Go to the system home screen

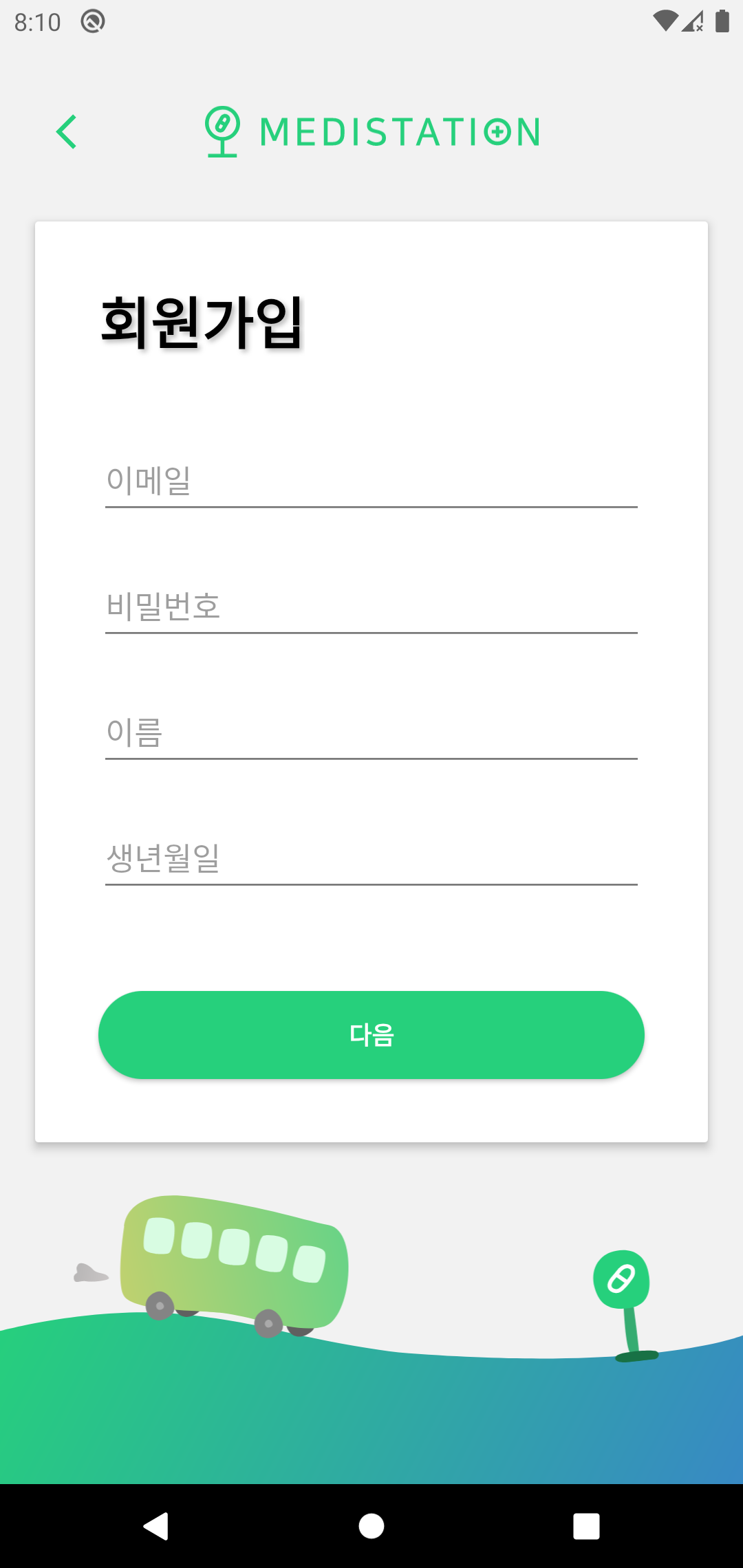tap(371, 1526)
